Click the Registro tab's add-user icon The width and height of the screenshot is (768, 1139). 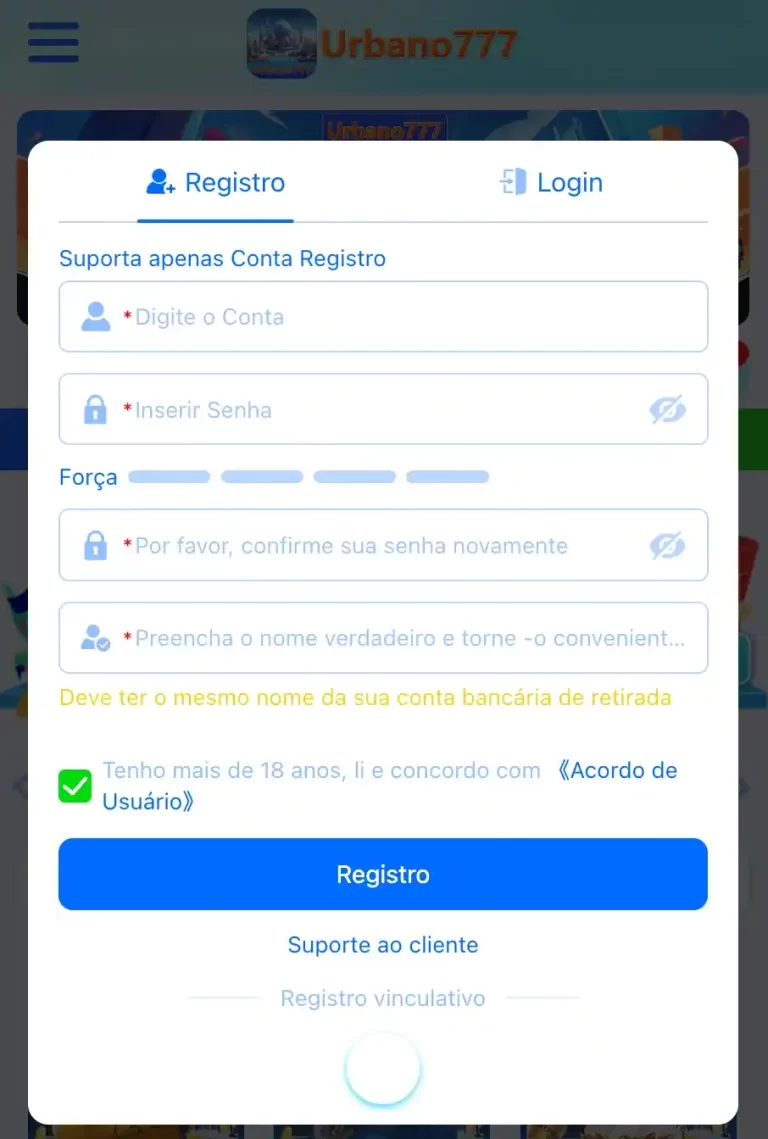[x=160, y=182]
